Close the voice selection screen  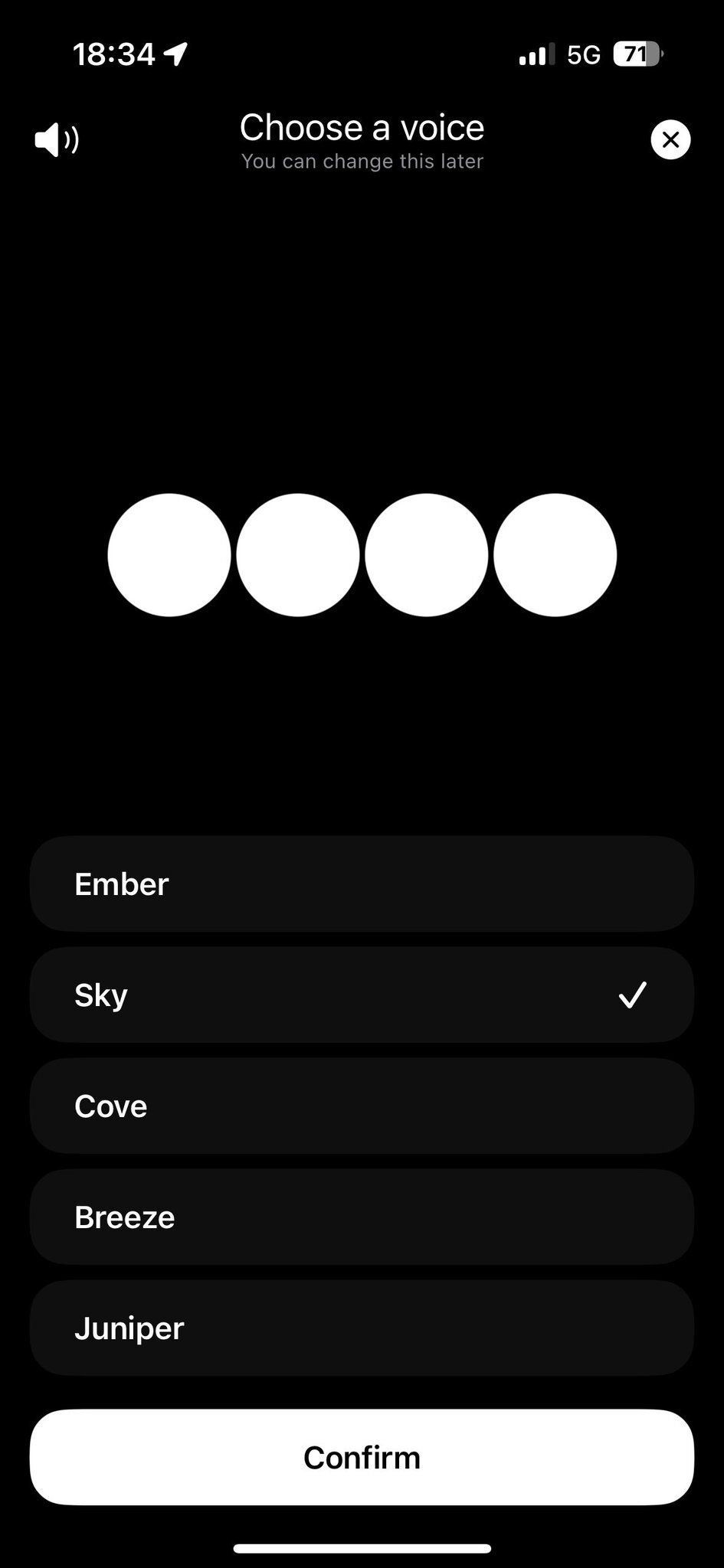pyautogui.click(x=670, y=139)
